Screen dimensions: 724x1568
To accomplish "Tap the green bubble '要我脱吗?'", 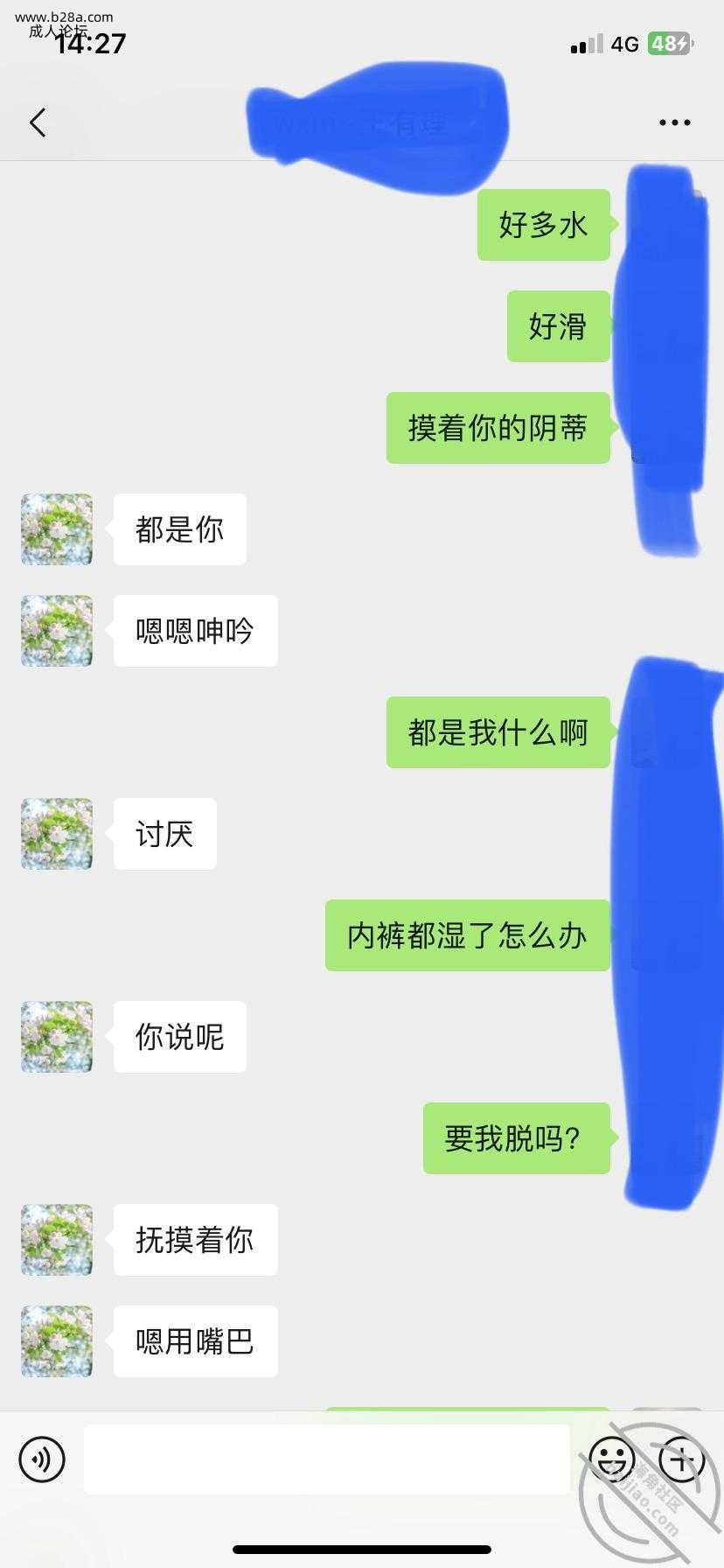I will [515, 1138].
